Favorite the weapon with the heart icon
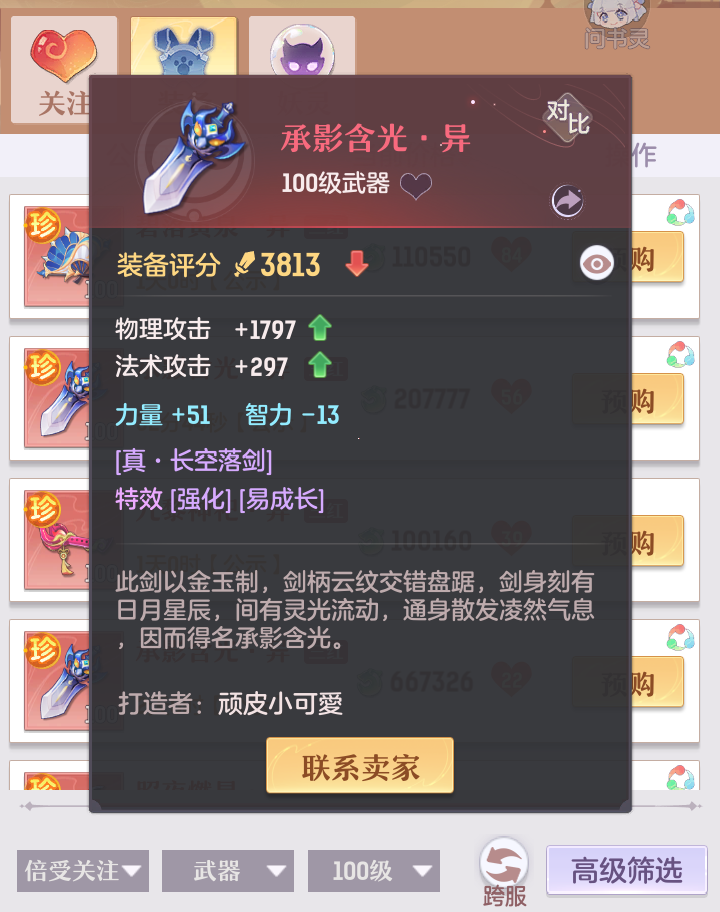 (415, 185)
